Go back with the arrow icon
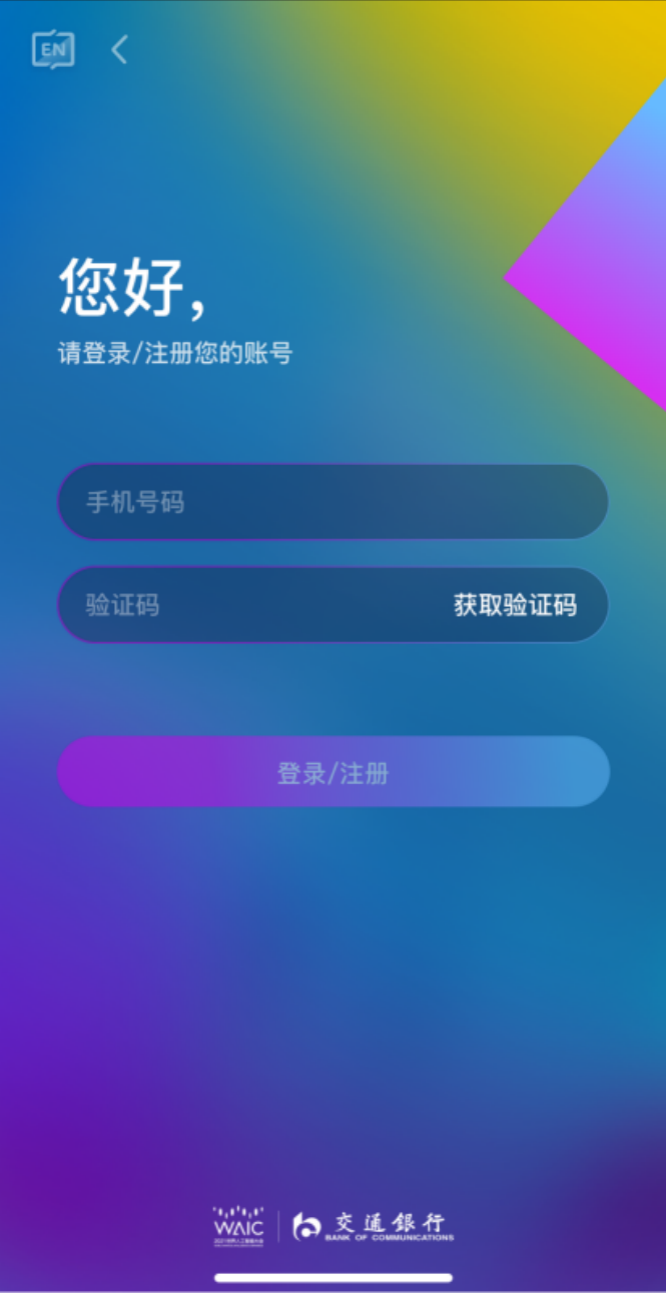Image resolution: width=666 pixels, height=1293 pixels. pyautogui.click(x=120, y=50)
